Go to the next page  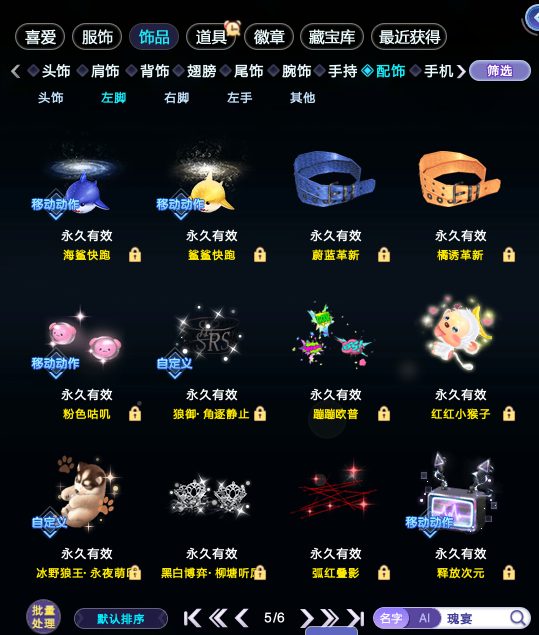point(307,618)
